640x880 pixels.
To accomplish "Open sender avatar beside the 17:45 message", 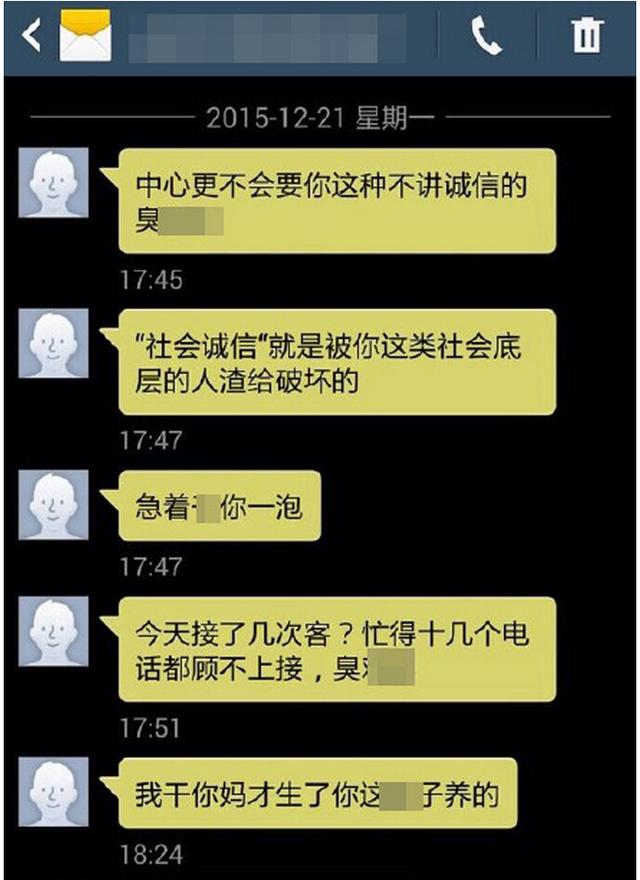I will pos(54,184).
